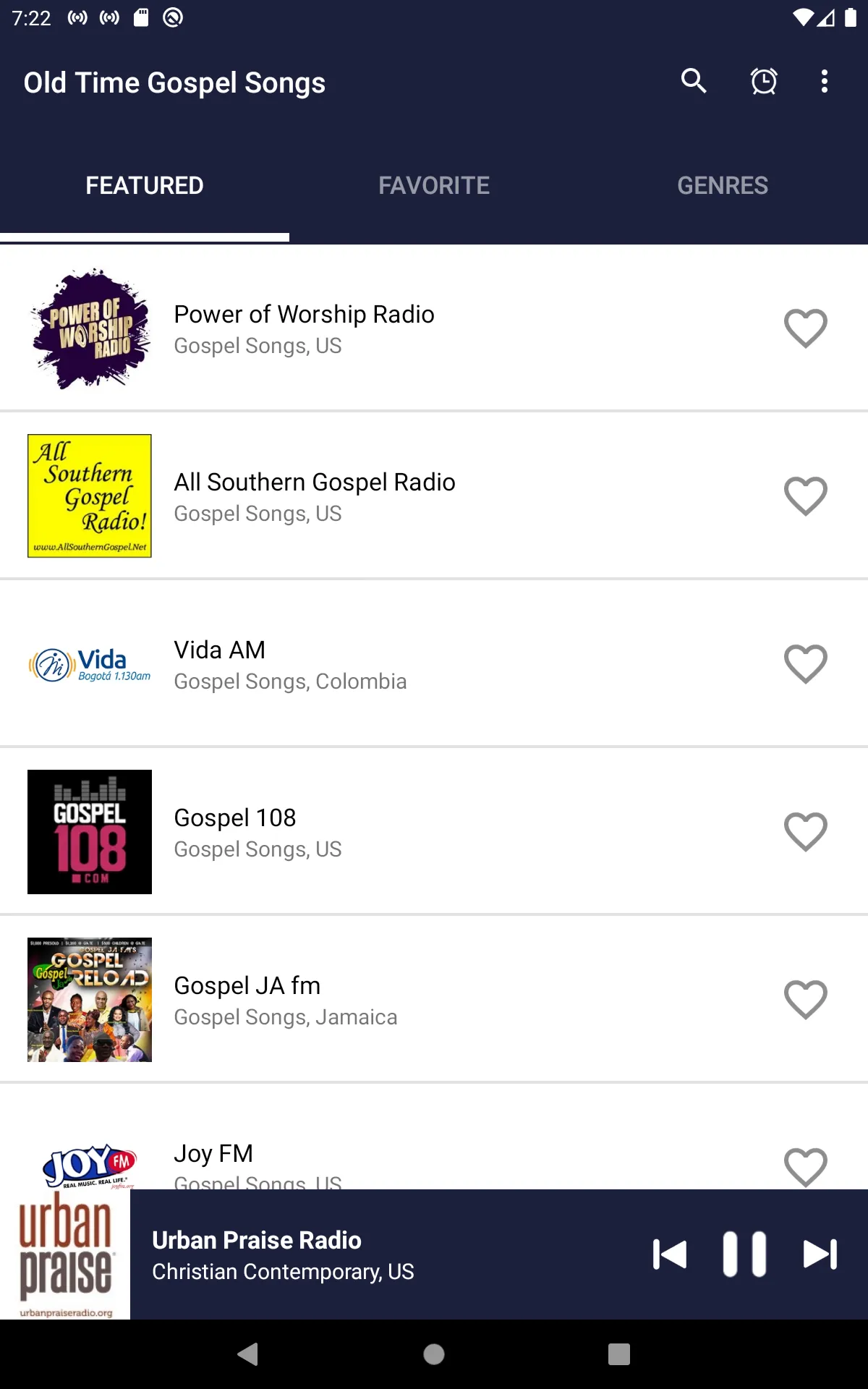Image resolution: width=868 pixels, height=1389 pixels.
Task: Skip to the next station
Action: 820,1254
